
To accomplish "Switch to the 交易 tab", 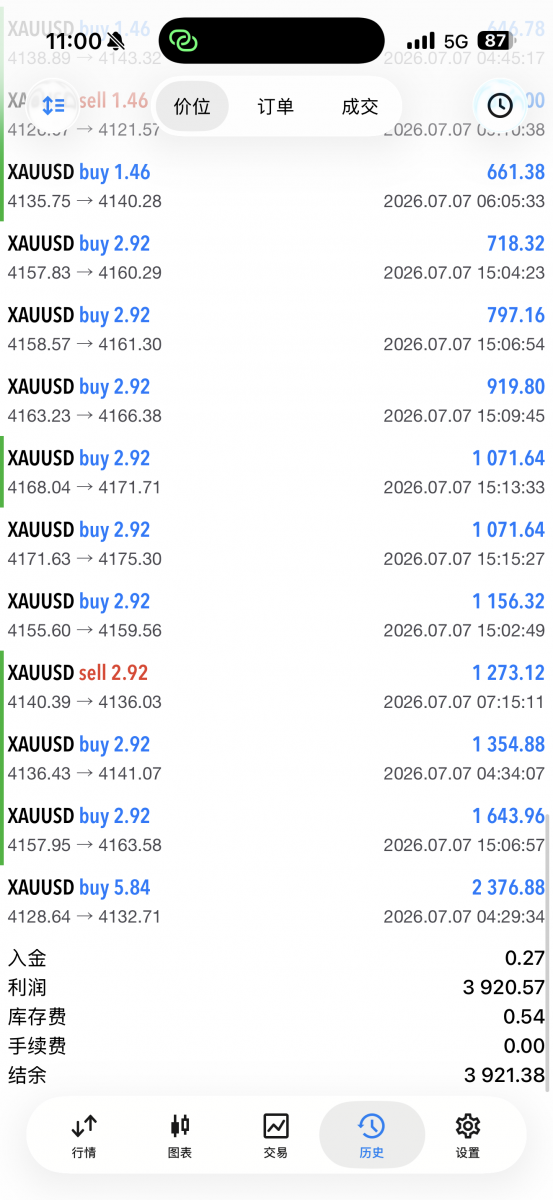I will pyautogui.click(x=276, y=1136).
